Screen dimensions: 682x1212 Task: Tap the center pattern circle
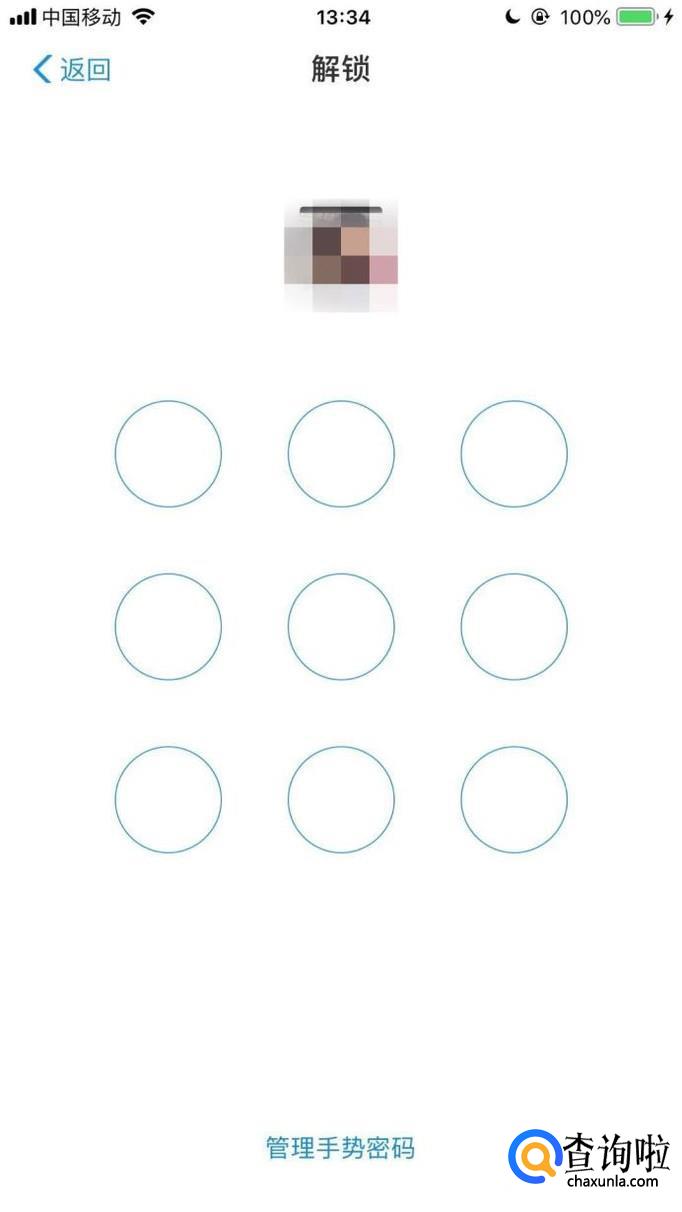(341, 627)
